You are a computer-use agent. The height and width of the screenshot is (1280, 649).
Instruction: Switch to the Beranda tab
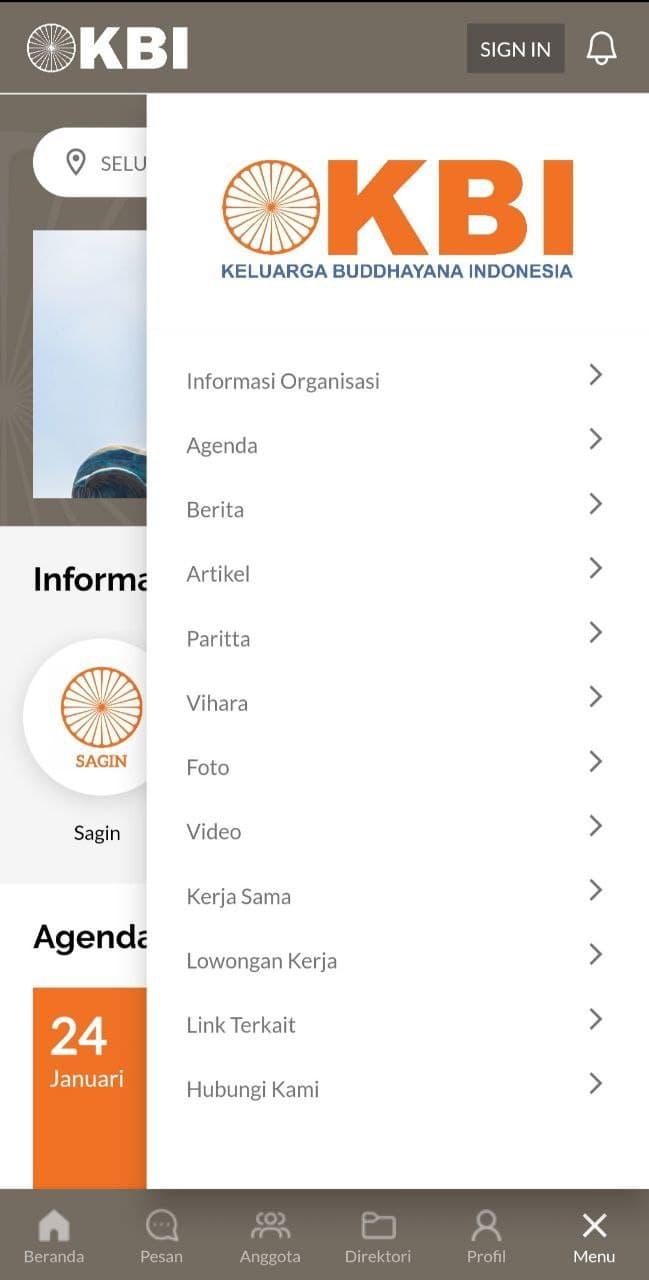(54, 1236)
